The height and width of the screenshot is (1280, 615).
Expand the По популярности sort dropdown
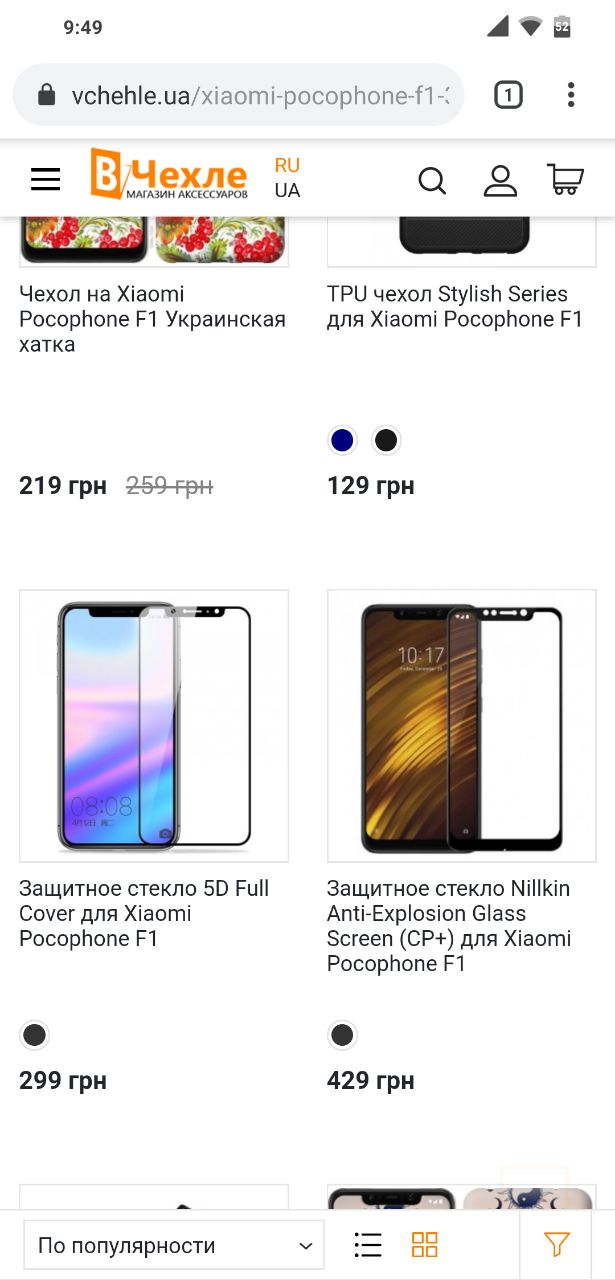click(x=174, y=1245)
